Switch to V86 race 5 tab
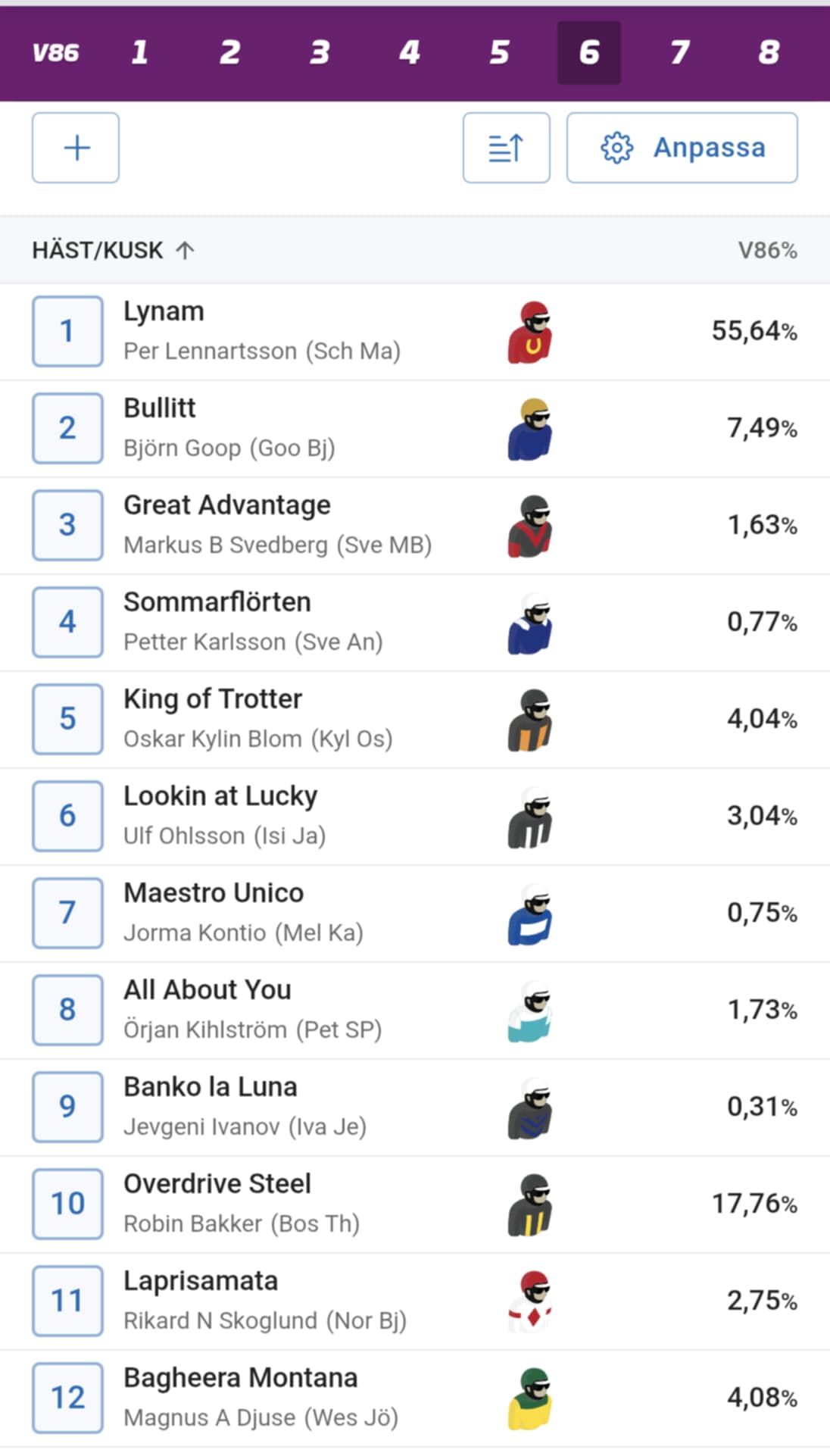The height and width of the screenshot is (1456, 830). click(x=499, y=52)
